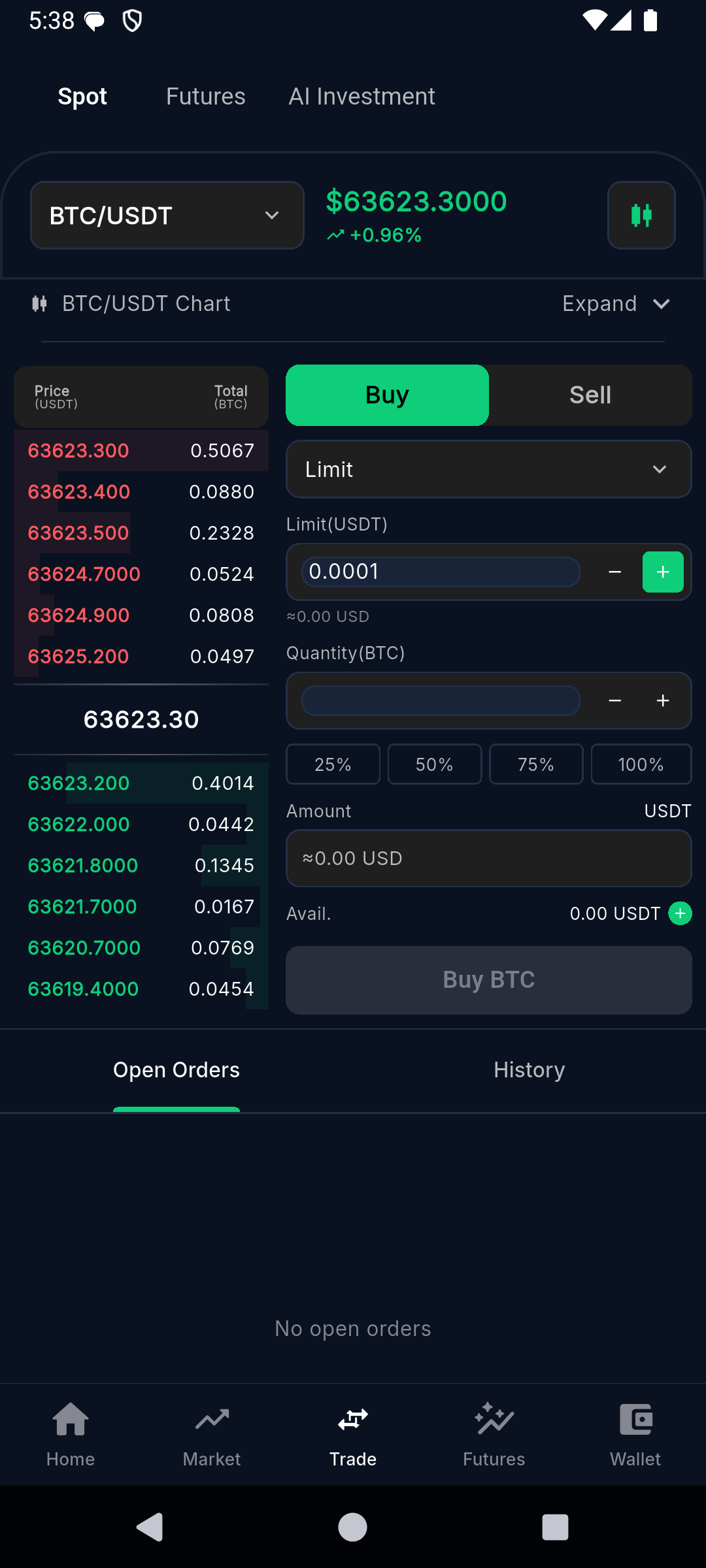The width and height of the screenshot is (706, 1568).
Task: Tap the Limit(USDT) price input field
Action: tap(441, 572)
